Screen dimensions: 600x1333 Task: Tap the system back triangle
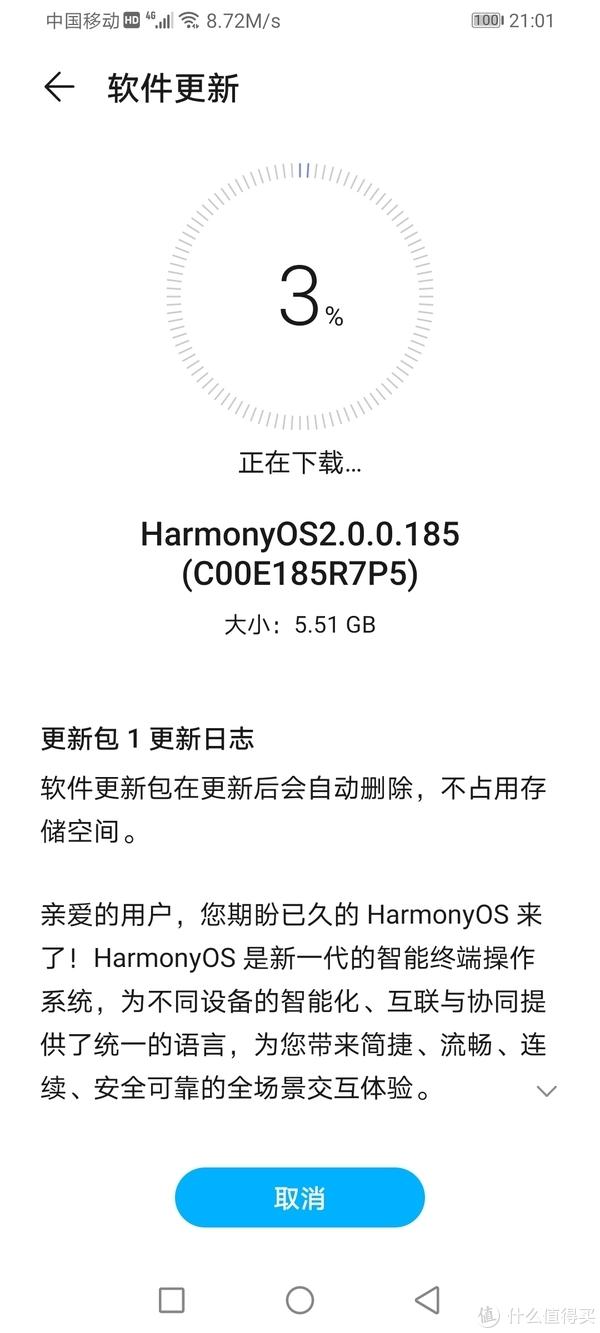click(x=428, y=1299)
